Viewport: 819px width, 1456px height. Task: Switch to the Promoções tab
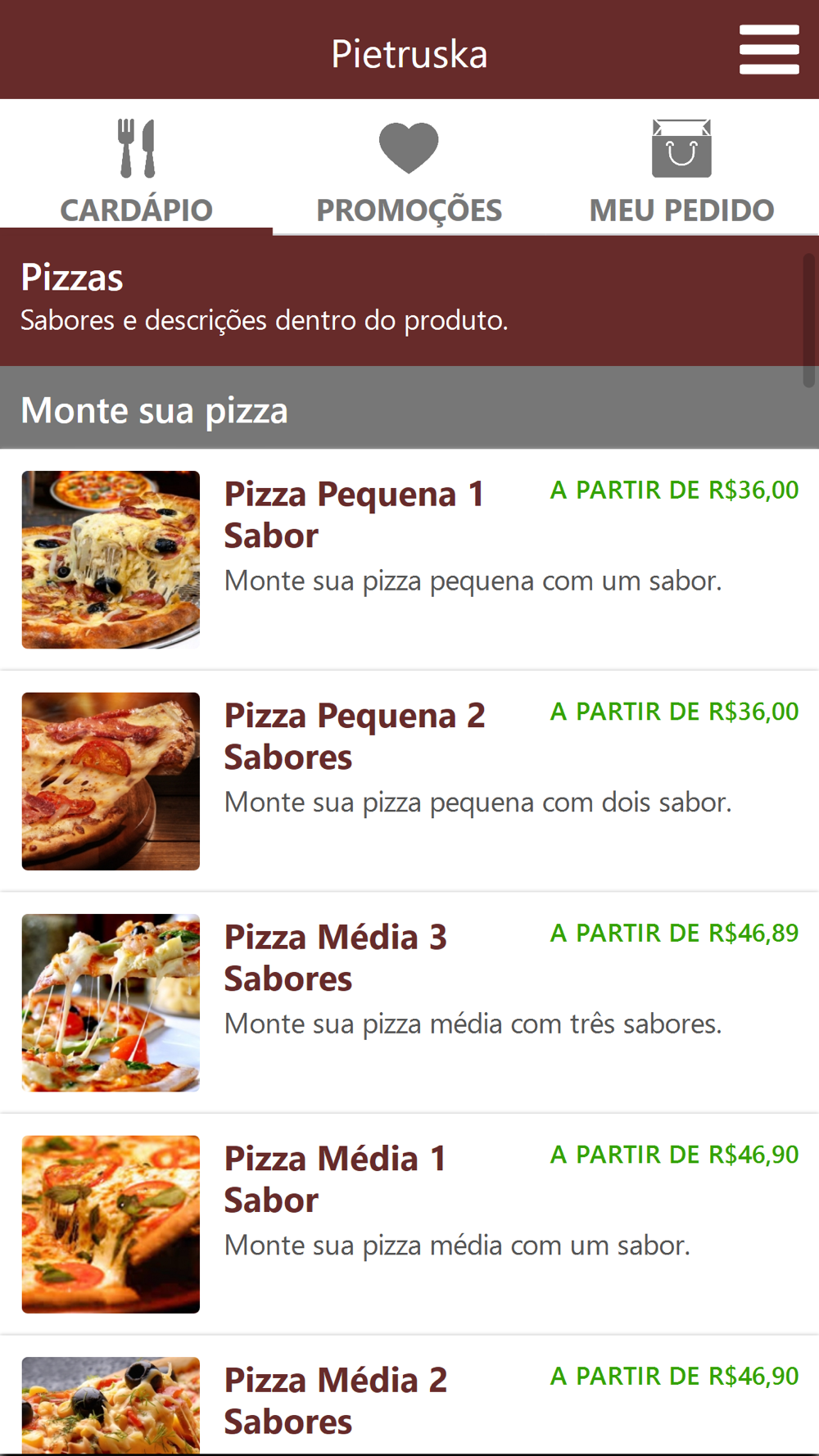[x=409, y=170]
